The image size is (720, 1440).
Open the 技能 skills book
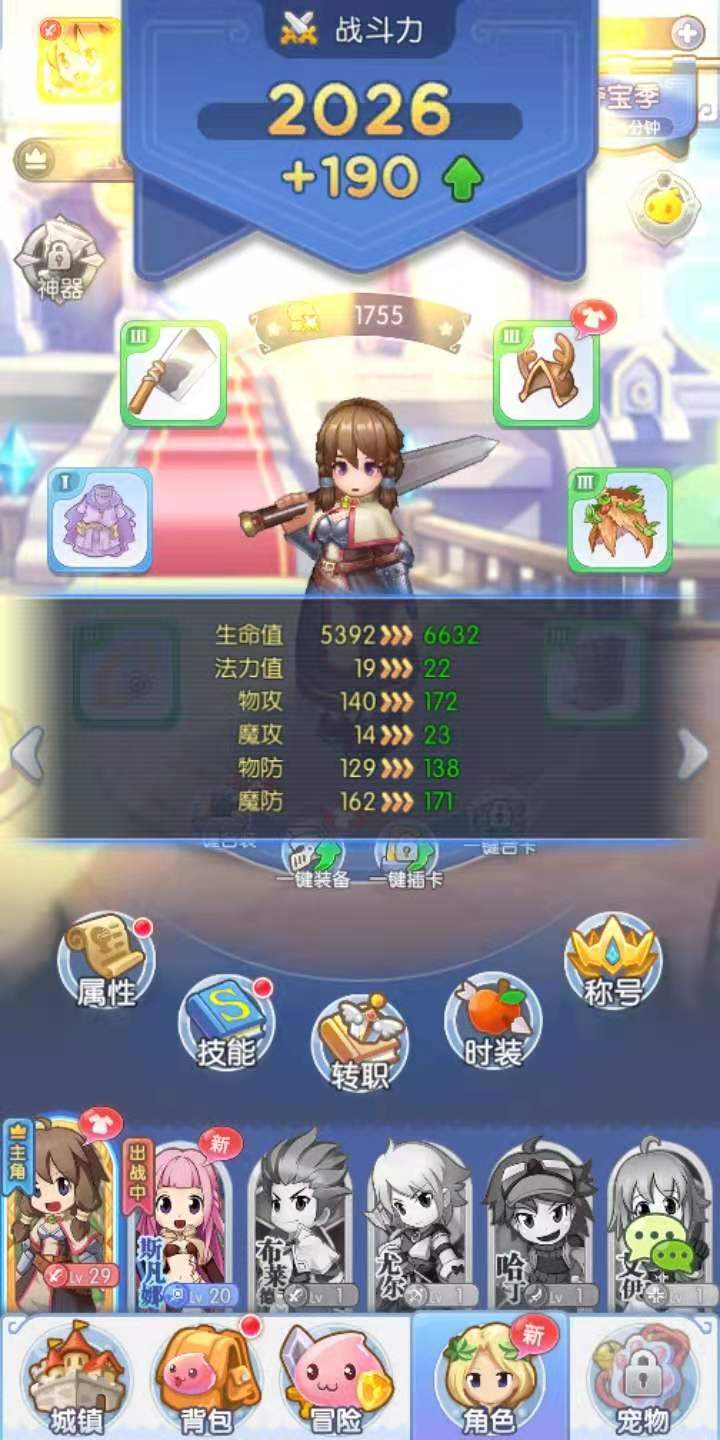[x=226, y=1022]
